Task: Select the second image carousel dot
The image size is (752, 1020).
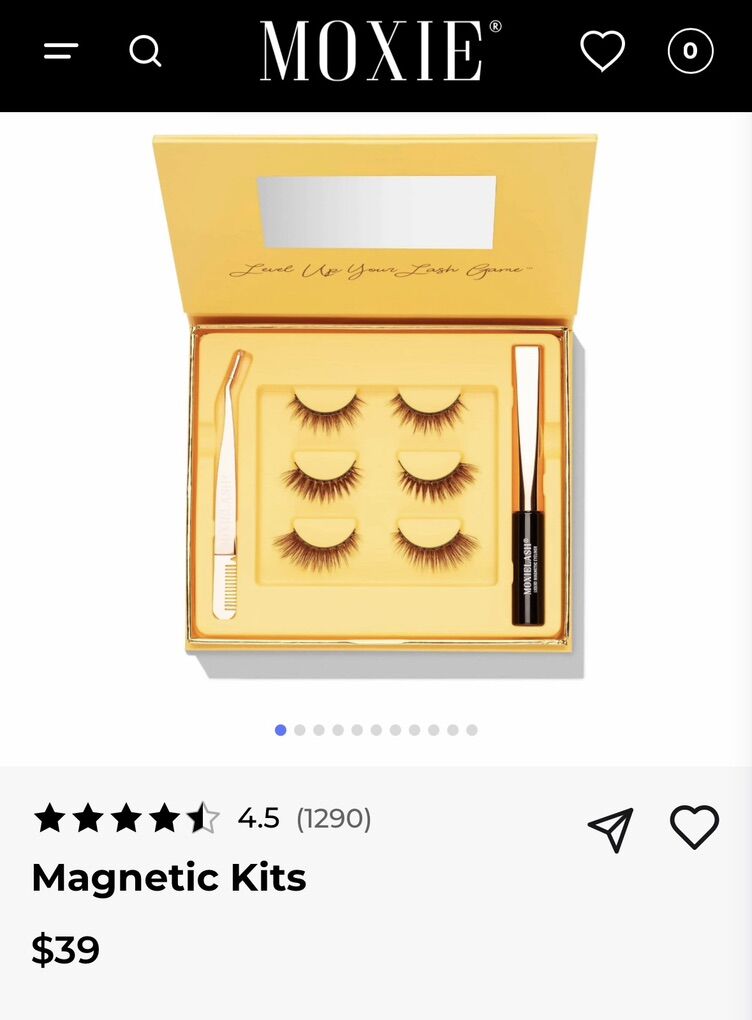Action: [x=300, y=730]
